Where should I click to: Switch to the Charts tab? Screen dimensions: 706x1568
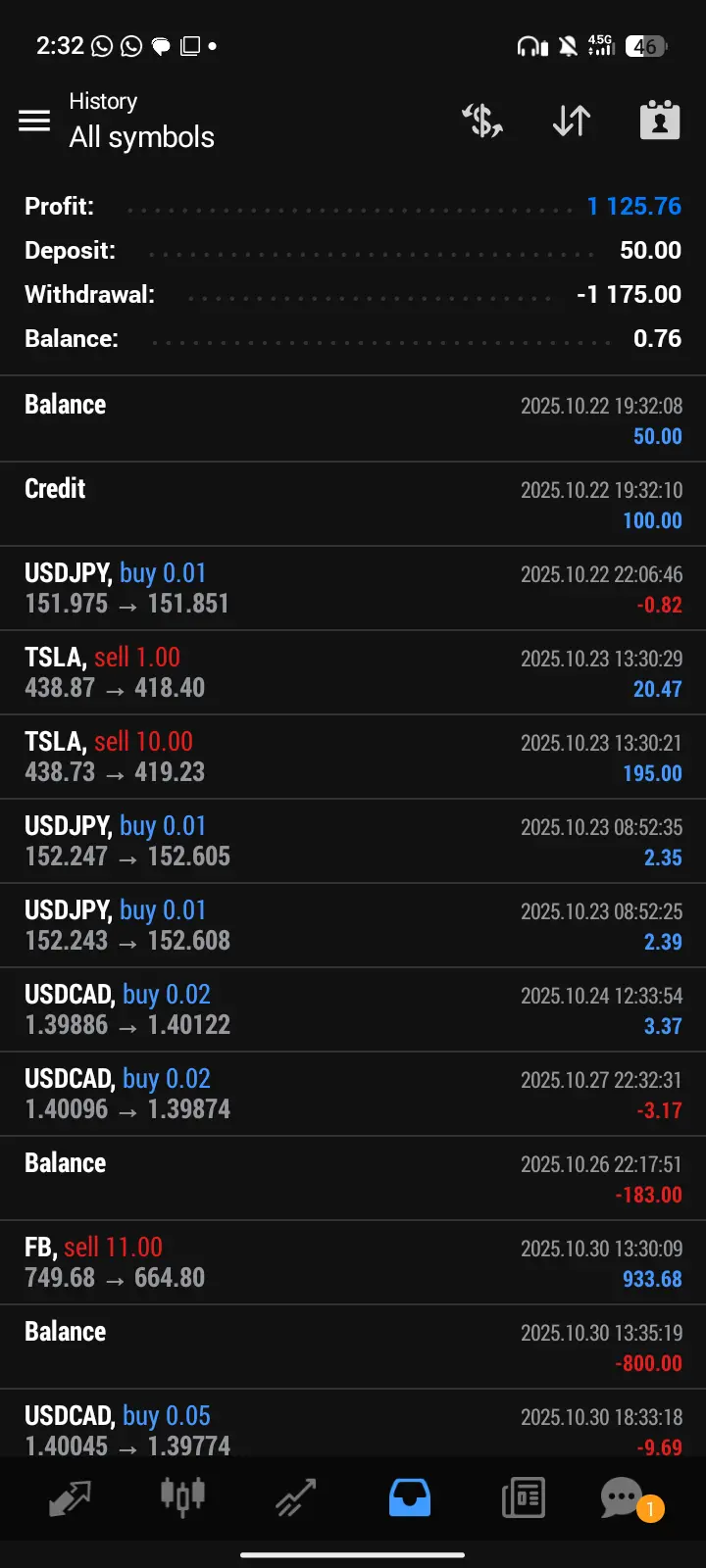point(182,1497)
